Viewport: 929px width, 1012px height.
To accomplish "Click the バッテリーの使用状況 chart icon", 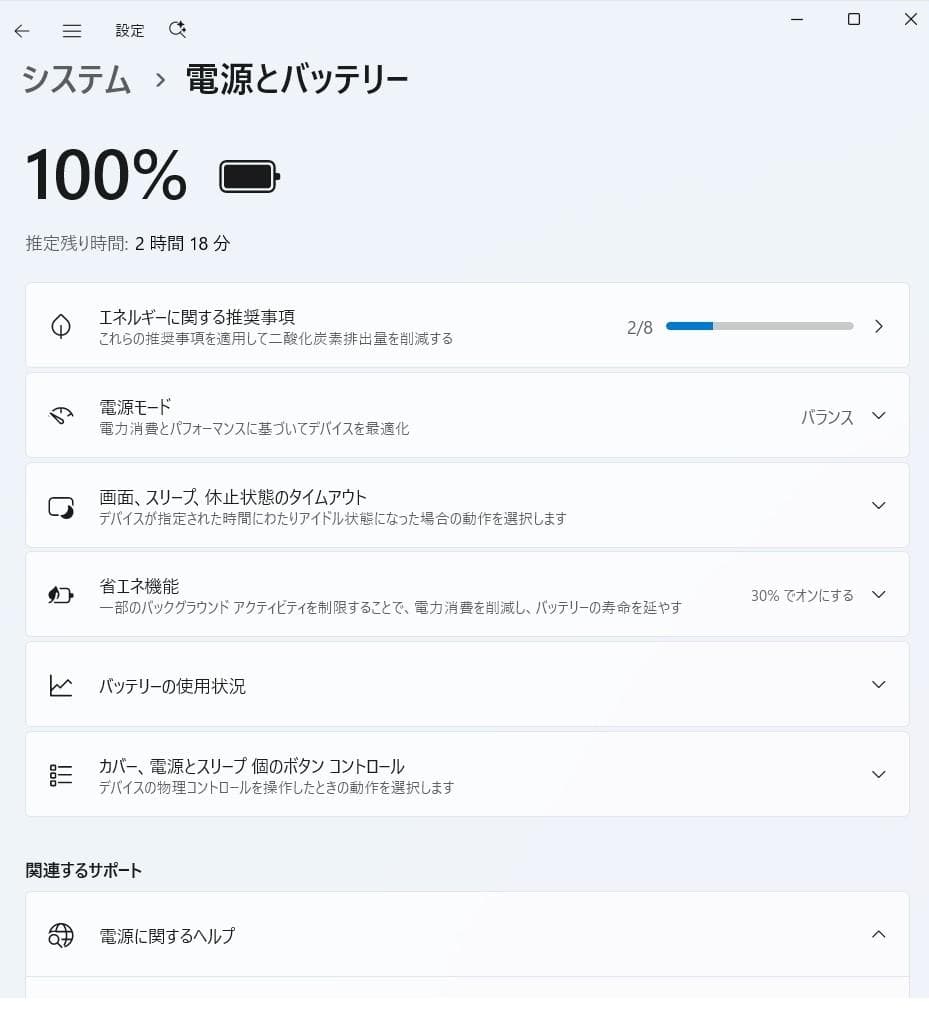I will pyautogui.click(x=61, y=684).
